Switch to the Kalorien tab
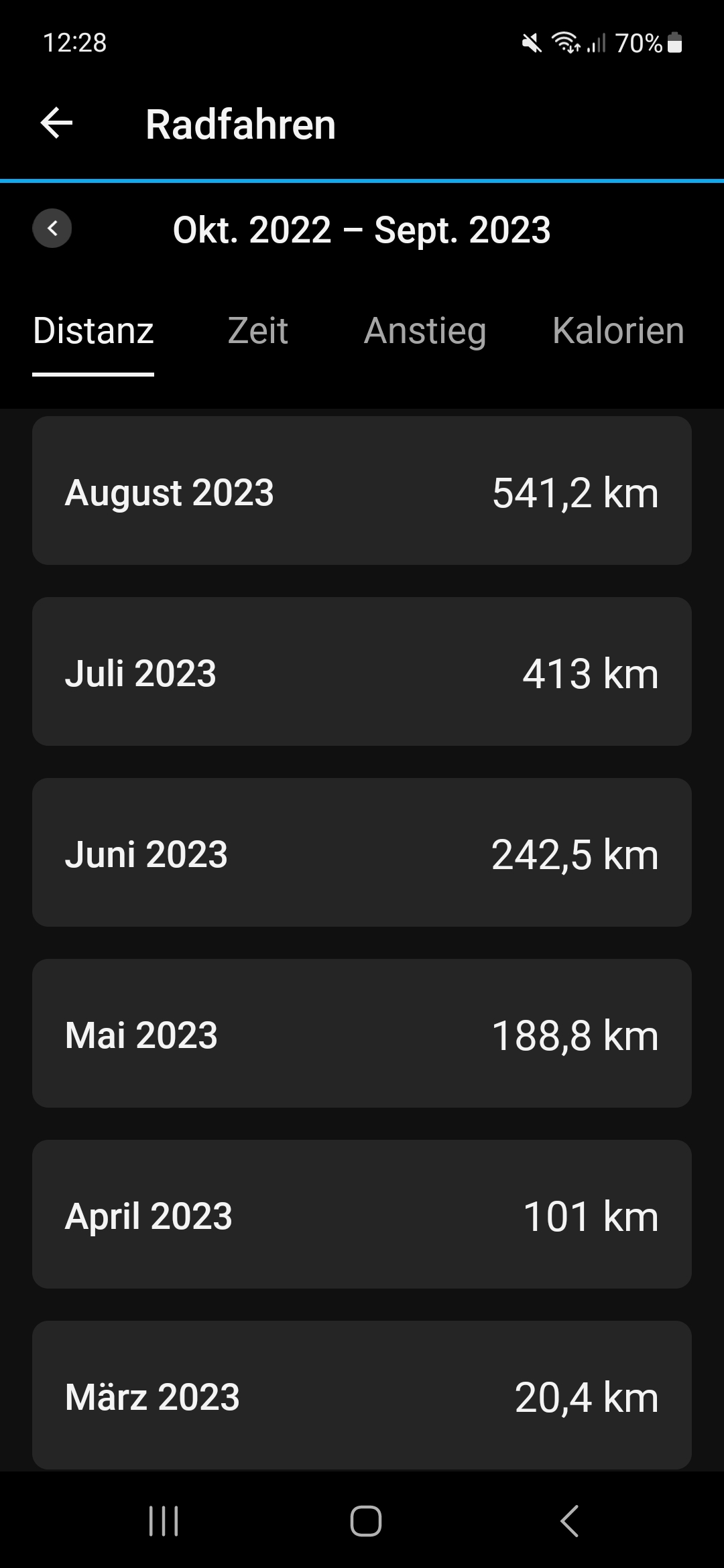 click(x=618, y=331)
